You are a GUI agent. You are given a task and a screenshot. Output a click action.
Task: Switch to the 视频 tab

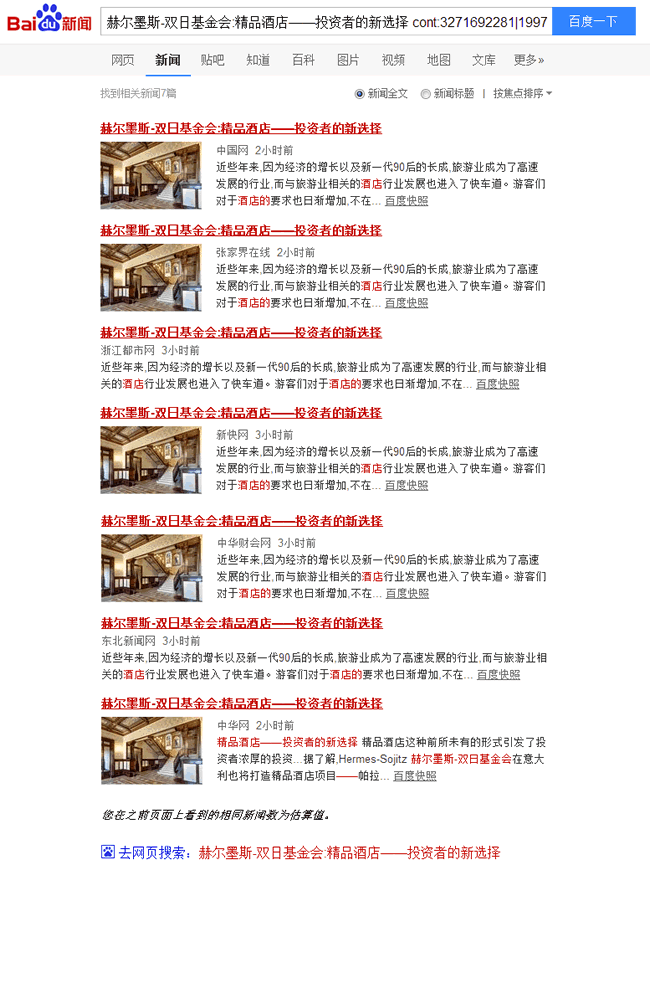pyautogui.click(x=393, y=60)
